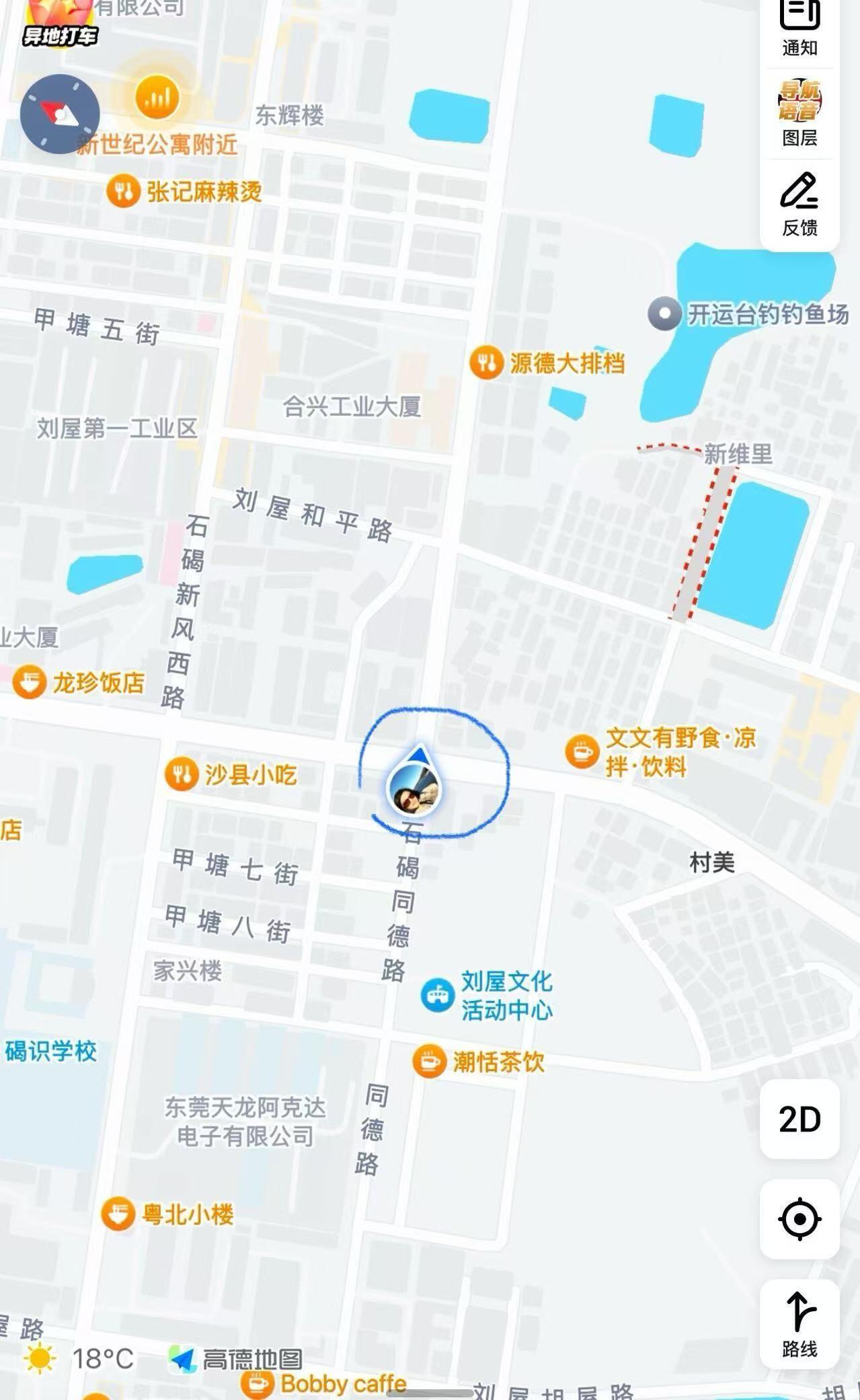
Task: Check the 18°C weather widget
Action: 79,1358
